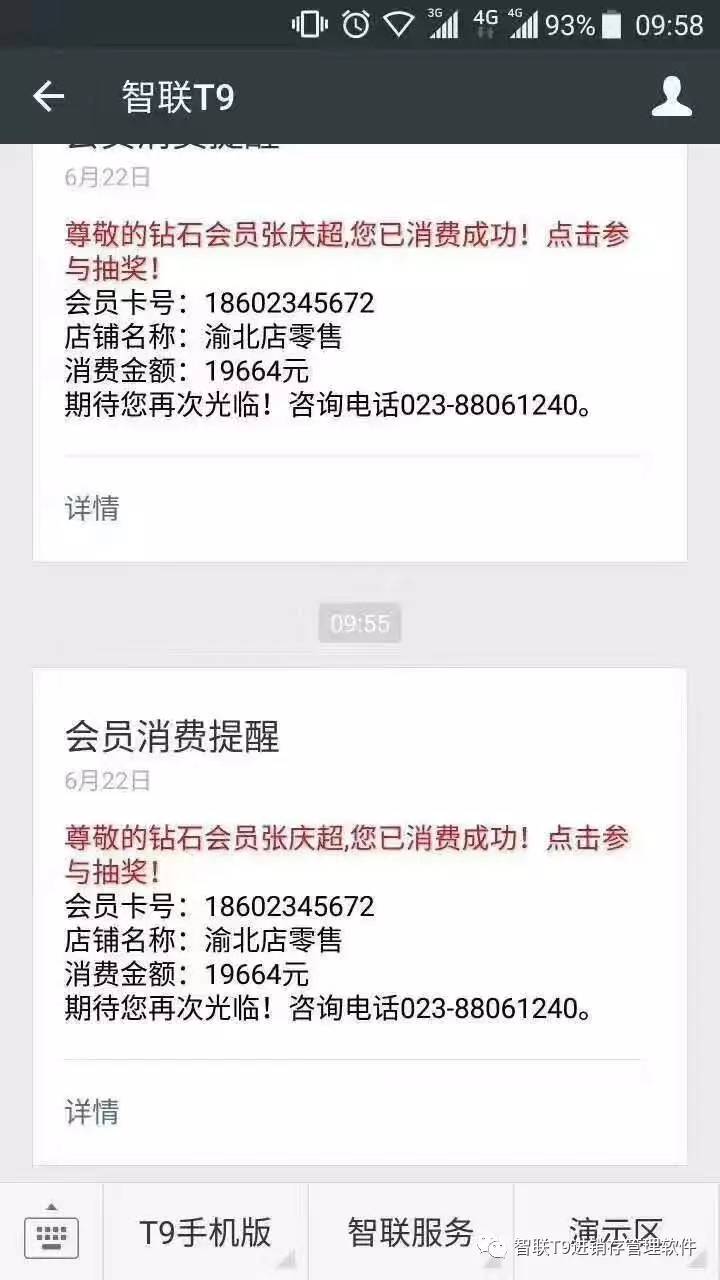720x1280 pixels.
Task: Open the 演示区 menu
Action: [616, 1232]
